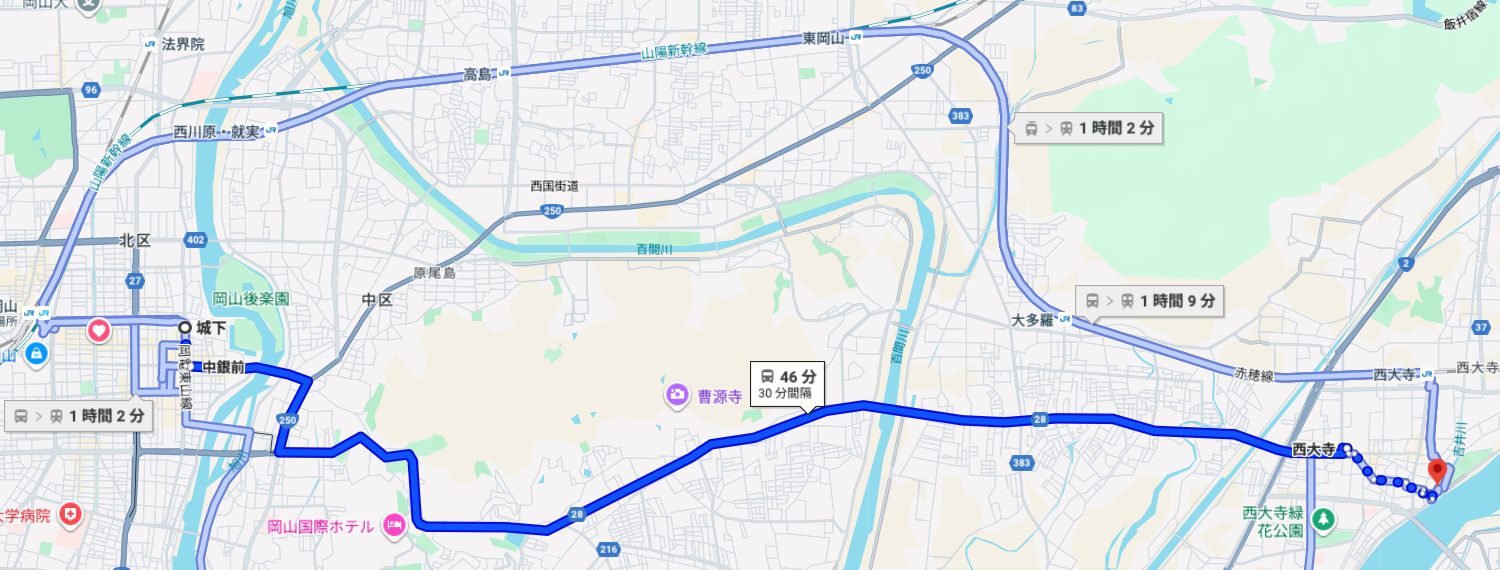Select the 法界院 station icon
The height and width of the screenshot is (570, 1500).
pos(150,44)
